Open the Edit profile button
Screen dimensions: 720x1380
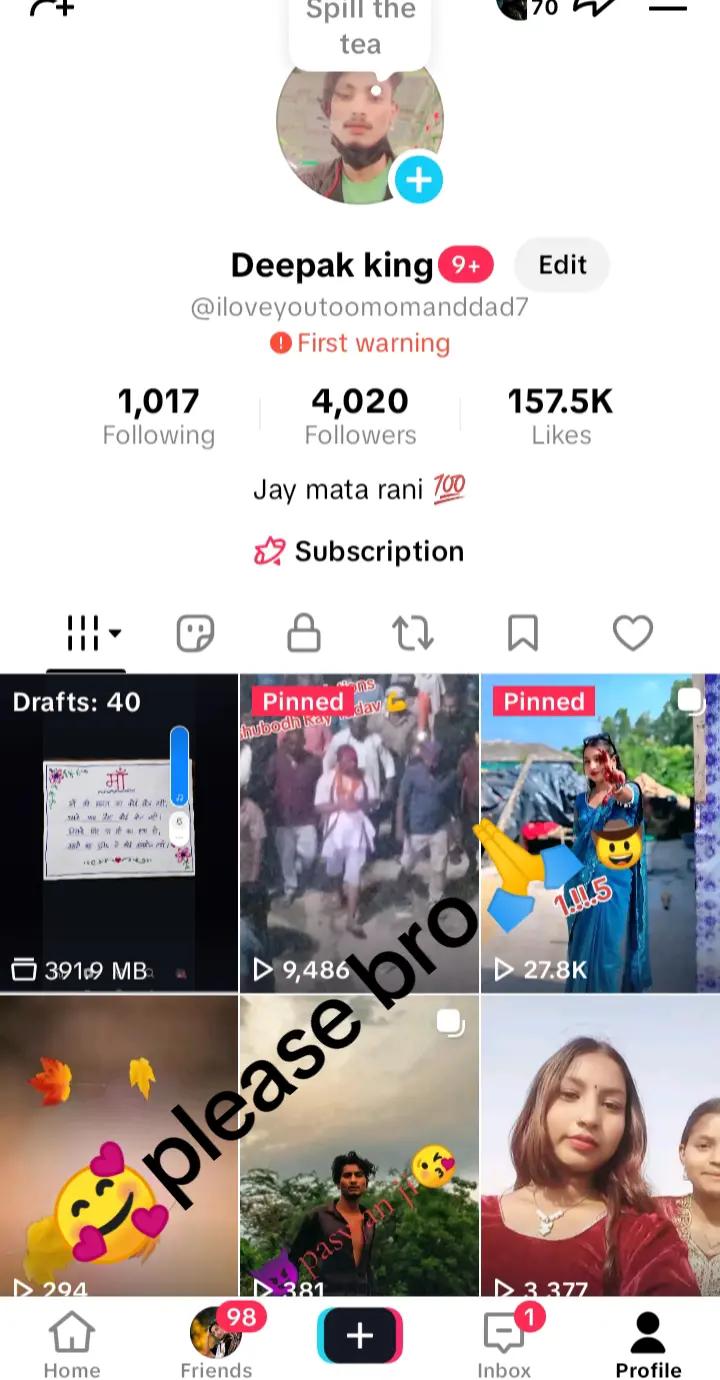562,265
